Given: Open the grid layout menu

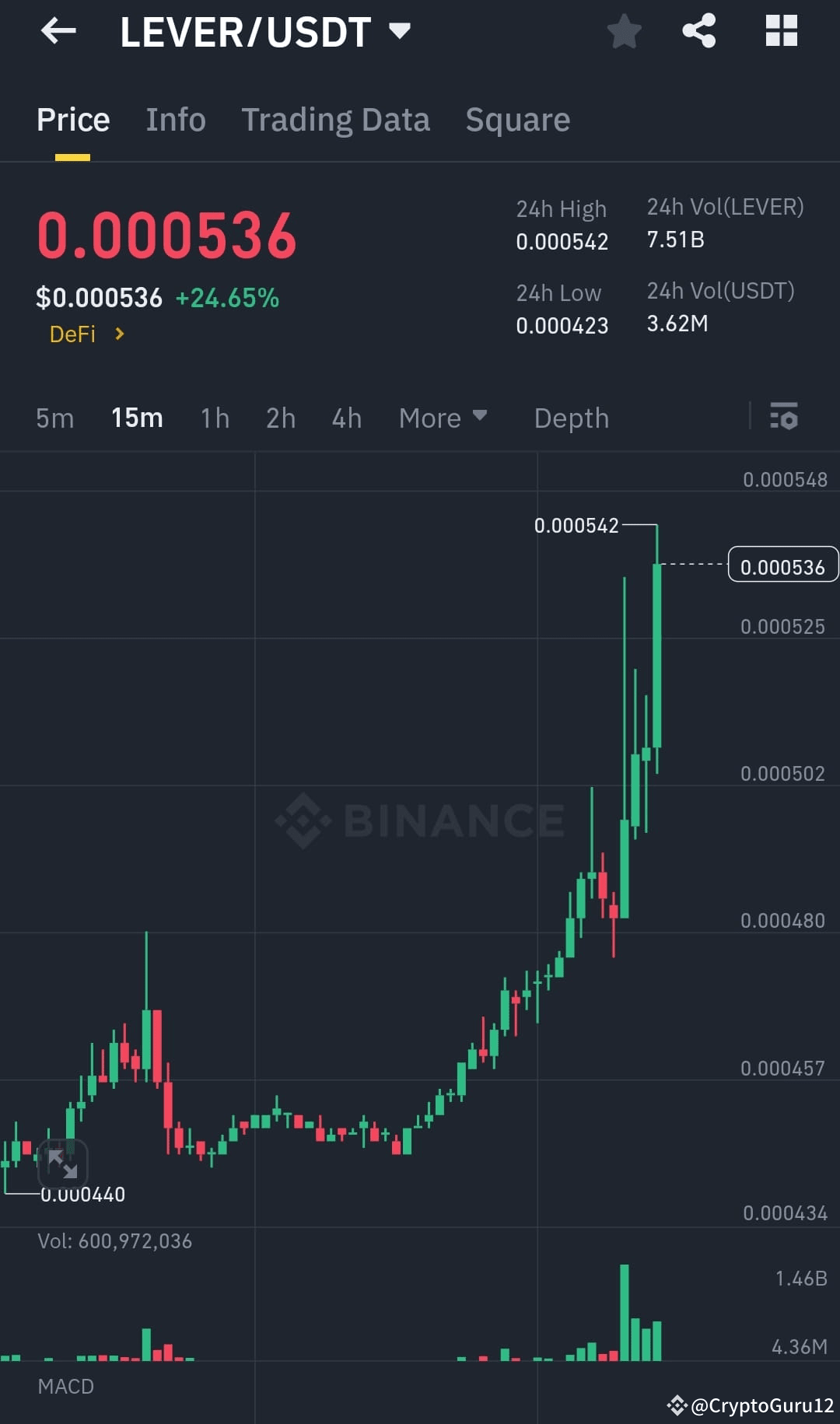Looking at the screenshot, I should (781, 31).
